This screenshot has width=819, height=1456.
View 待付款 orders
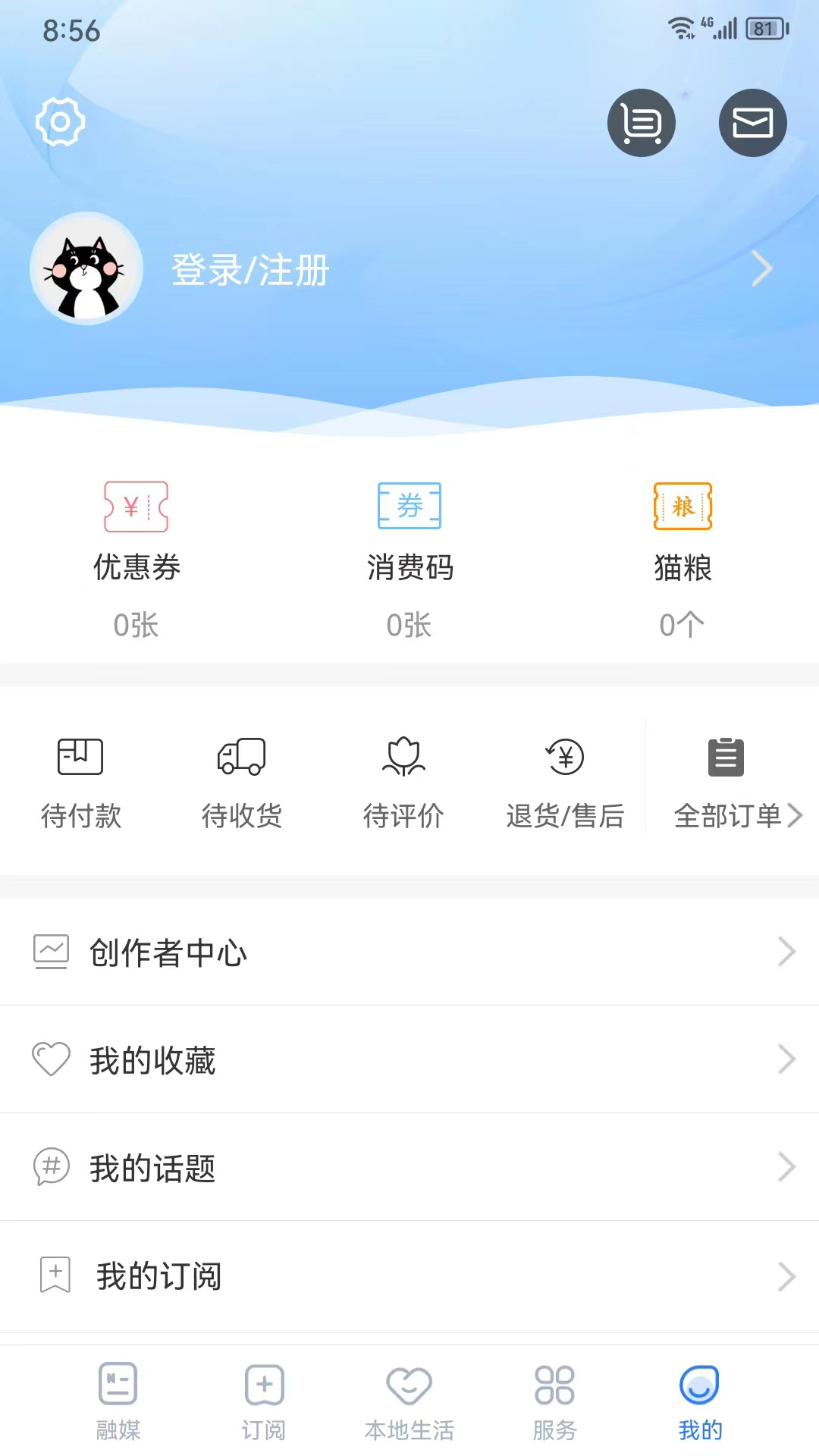tap(80, 783)
